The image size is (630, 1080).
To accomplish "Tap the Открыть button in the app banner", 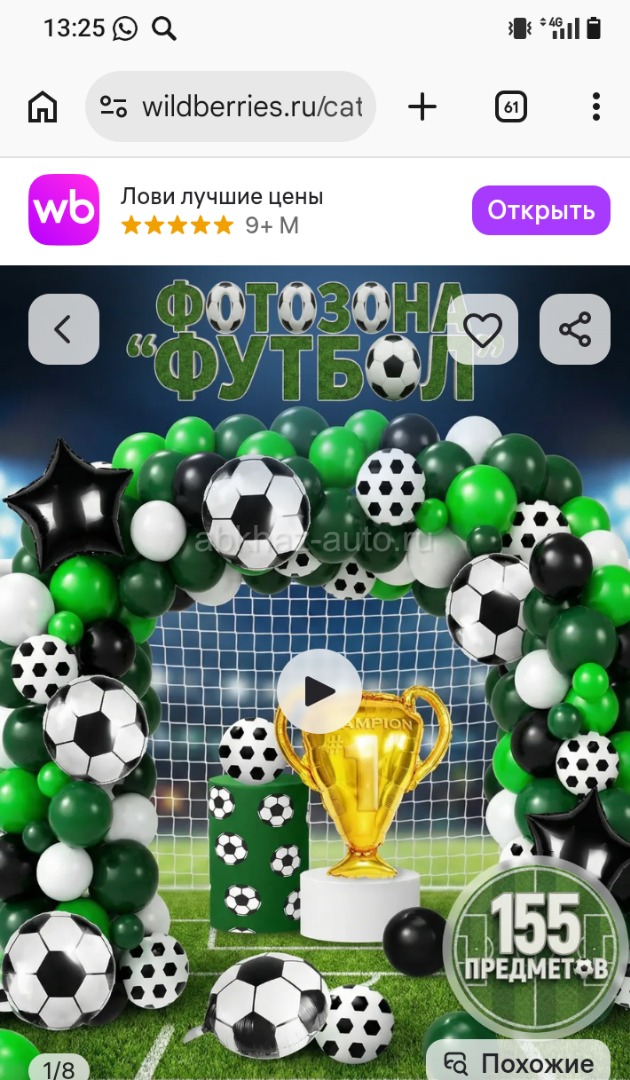I will point(540,210).
